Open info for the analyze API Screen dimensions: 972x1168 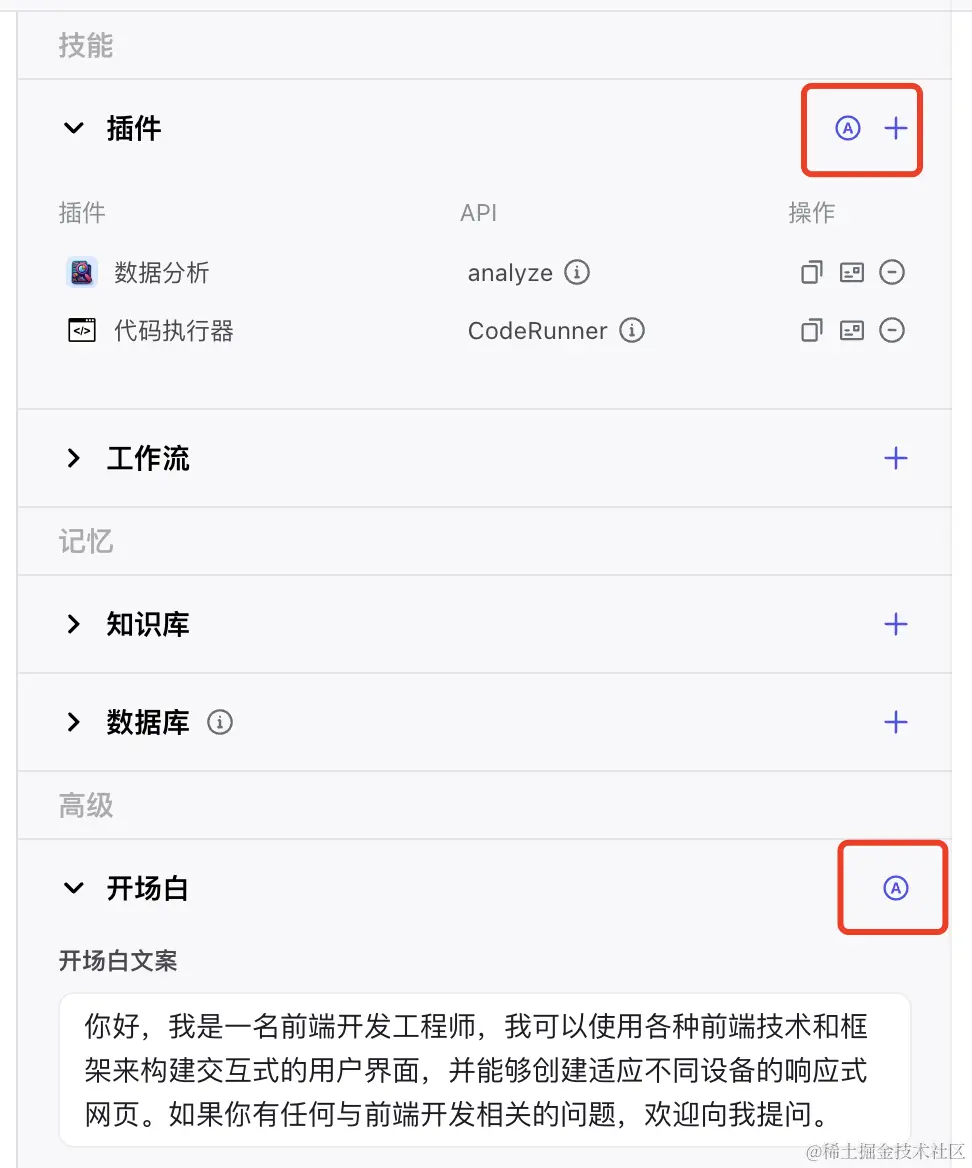click(x=577, y=272)
